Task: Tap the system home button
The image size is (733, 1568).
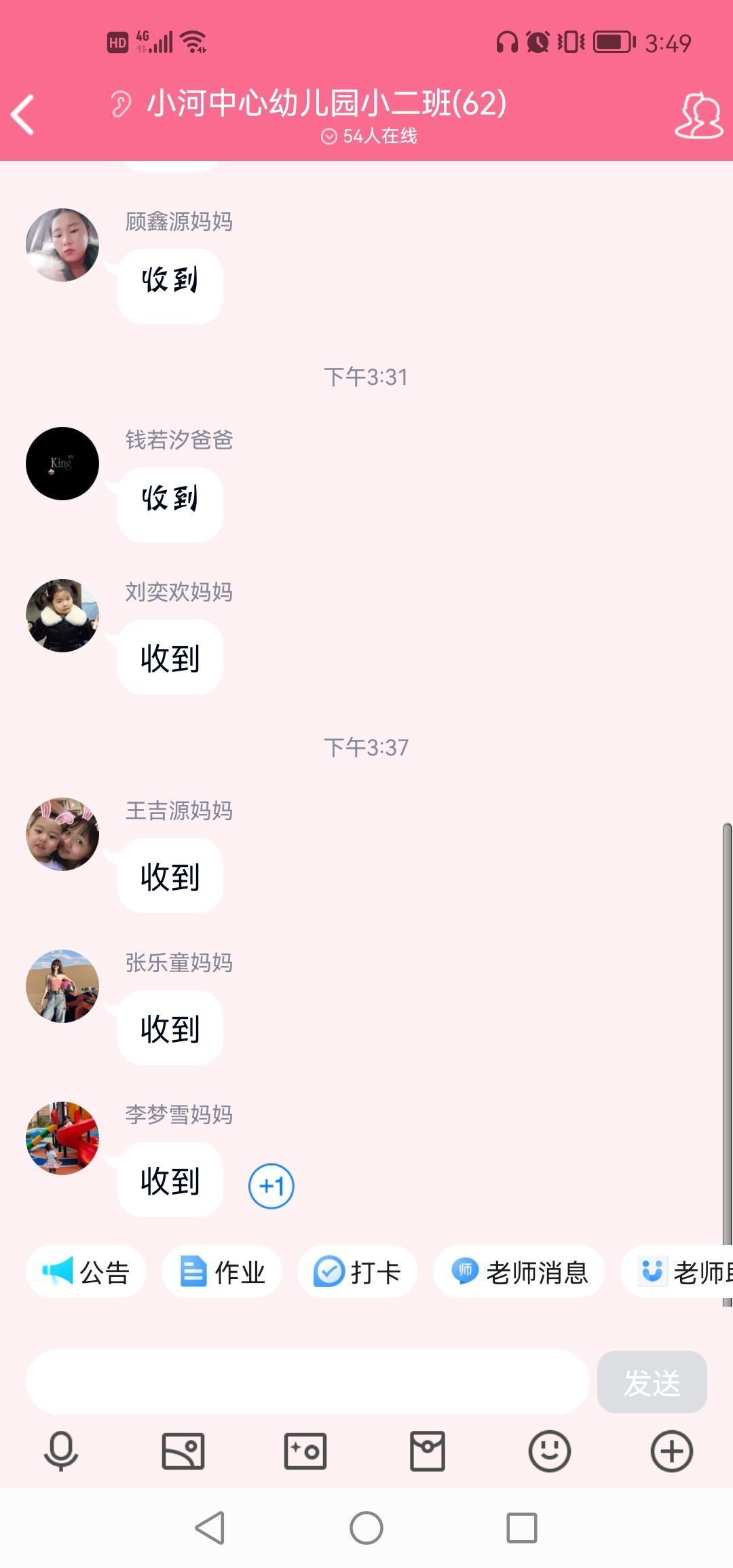Action: tap(366, 1528)
